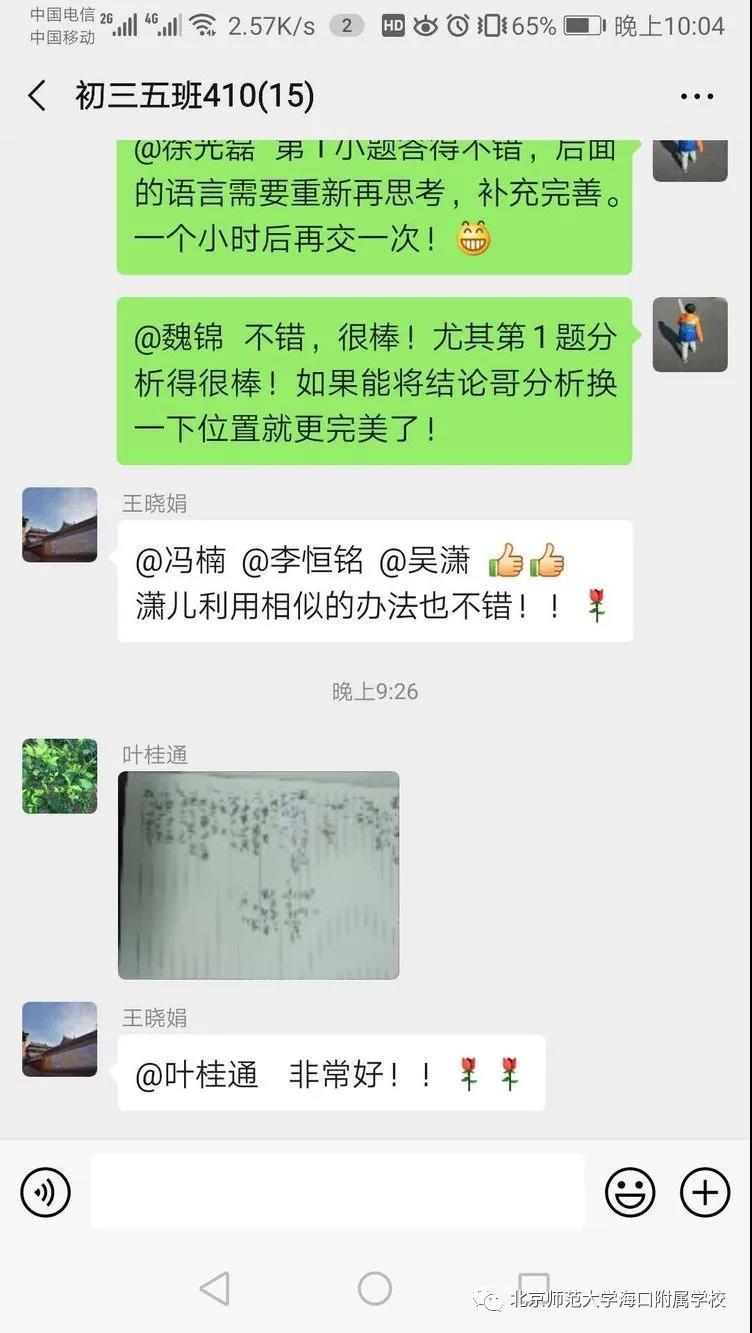Screen dimensions: 752x1333
Task: Open the plus attachment menu
Action: tap(705, 1192)
